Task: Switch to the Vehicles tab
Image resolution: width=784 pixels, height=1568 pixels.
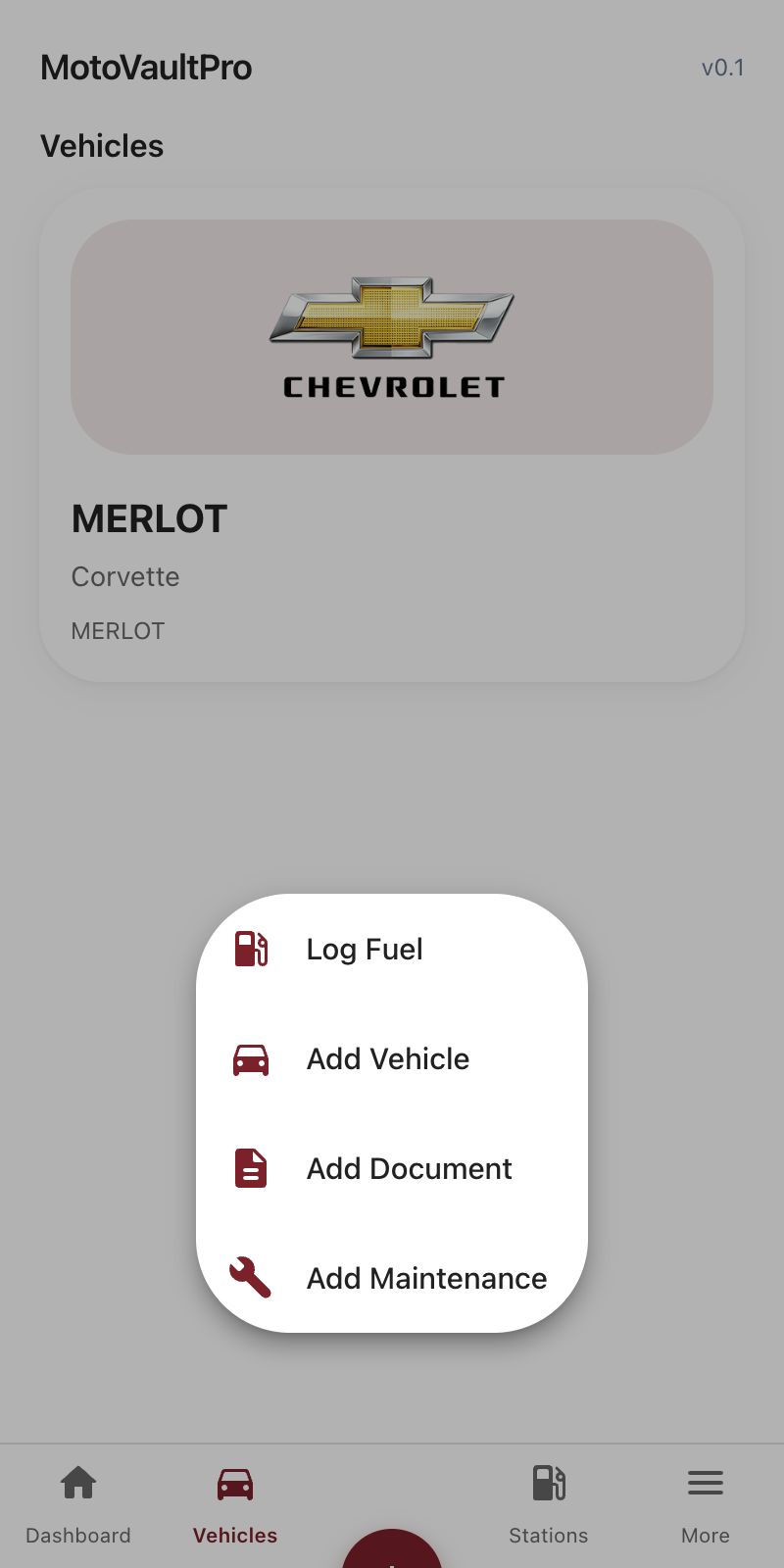Action: coord(235,1505)
